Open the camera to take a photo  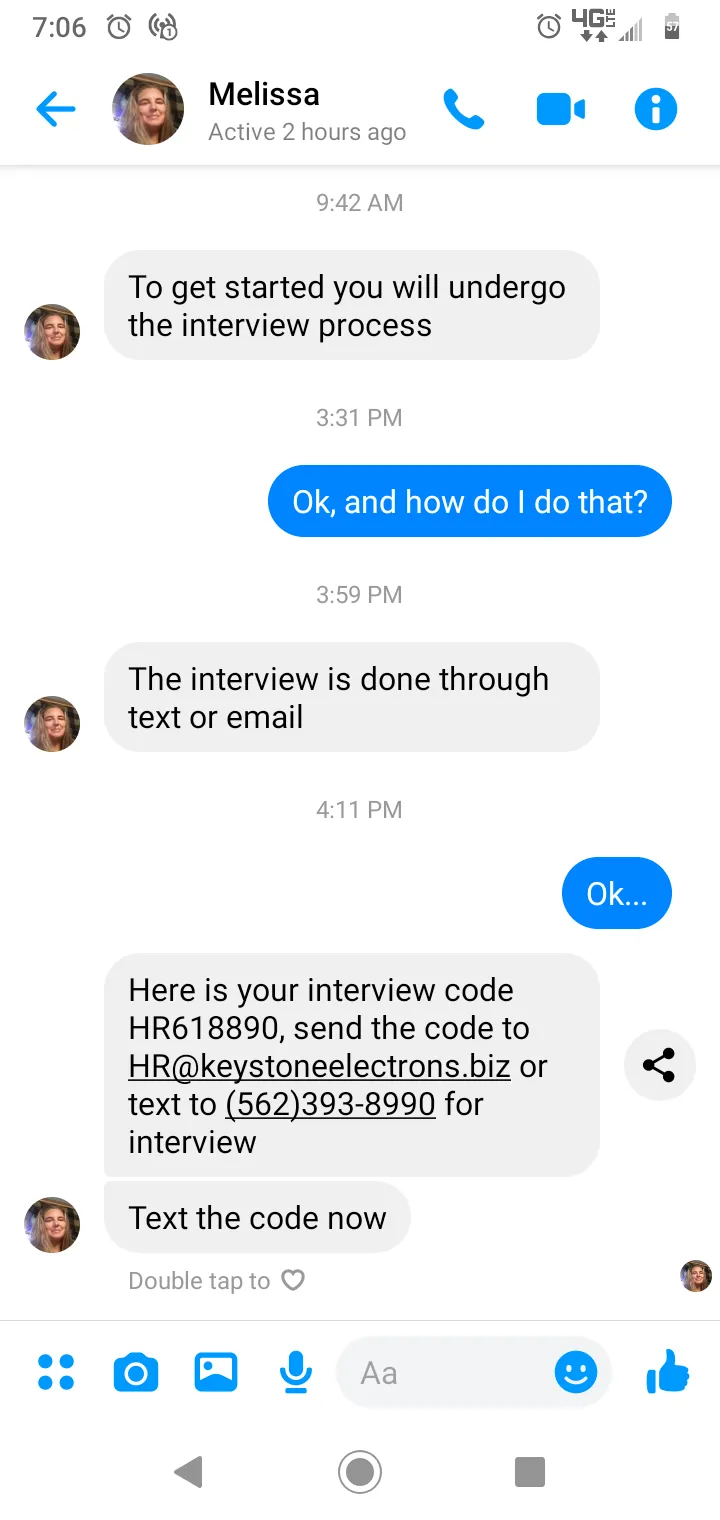tap(136, 1372)
